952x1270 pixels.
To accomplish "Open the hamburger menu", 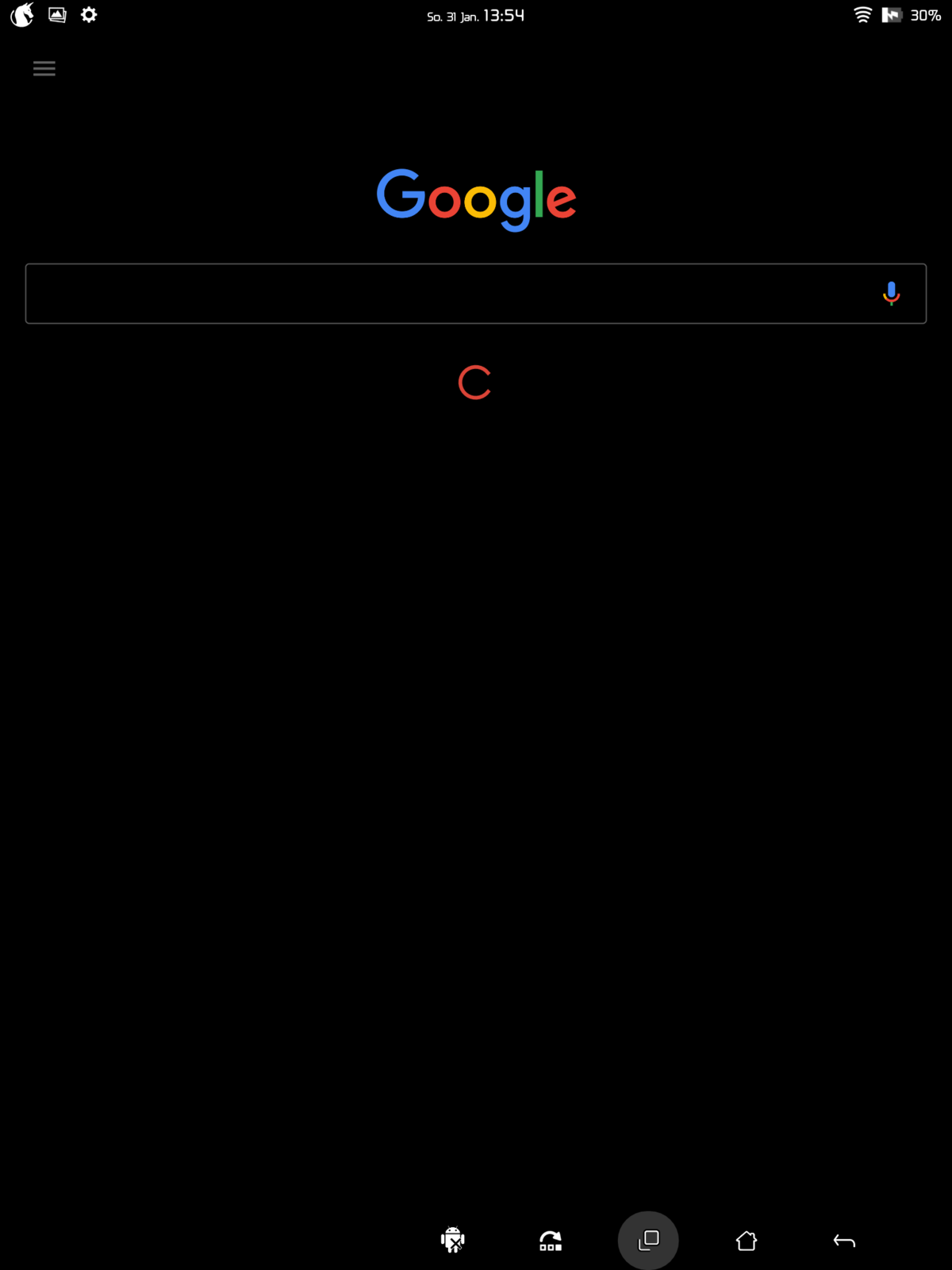I will click(x=44, y=68).
